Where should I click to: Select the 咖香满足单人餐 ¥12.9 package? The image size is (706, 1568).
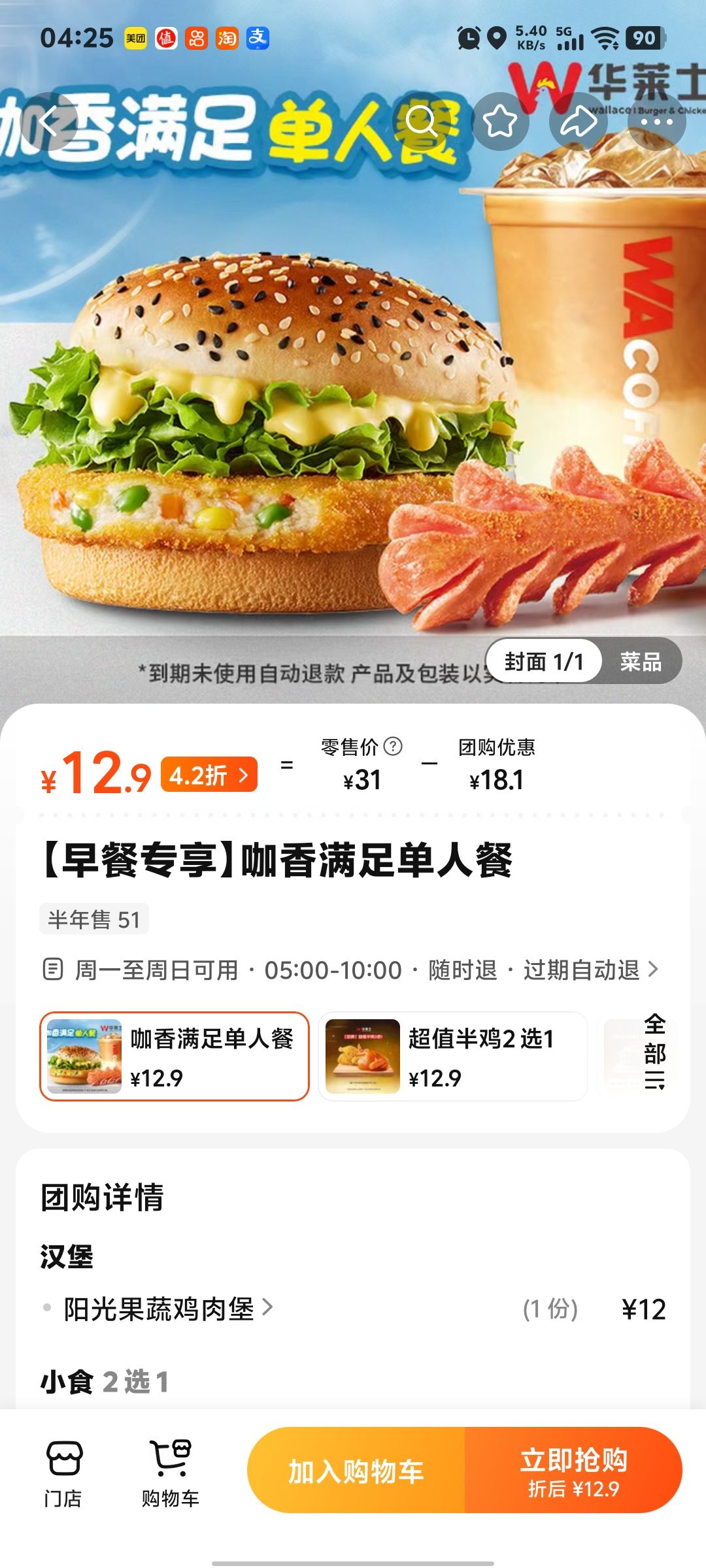pos(175,1056)
